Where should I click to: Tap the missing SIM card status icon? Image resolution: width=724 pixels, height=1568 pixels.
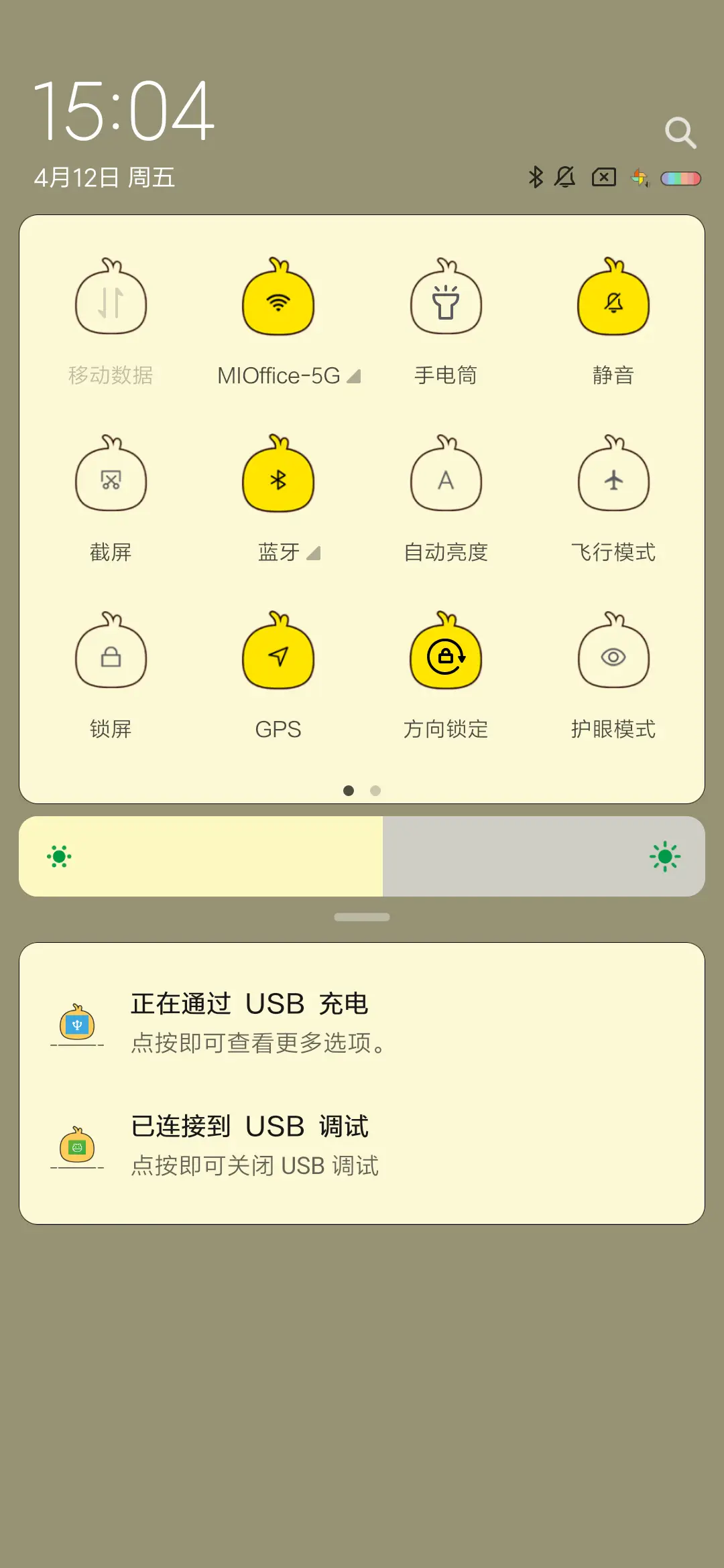tap(603, 177)
